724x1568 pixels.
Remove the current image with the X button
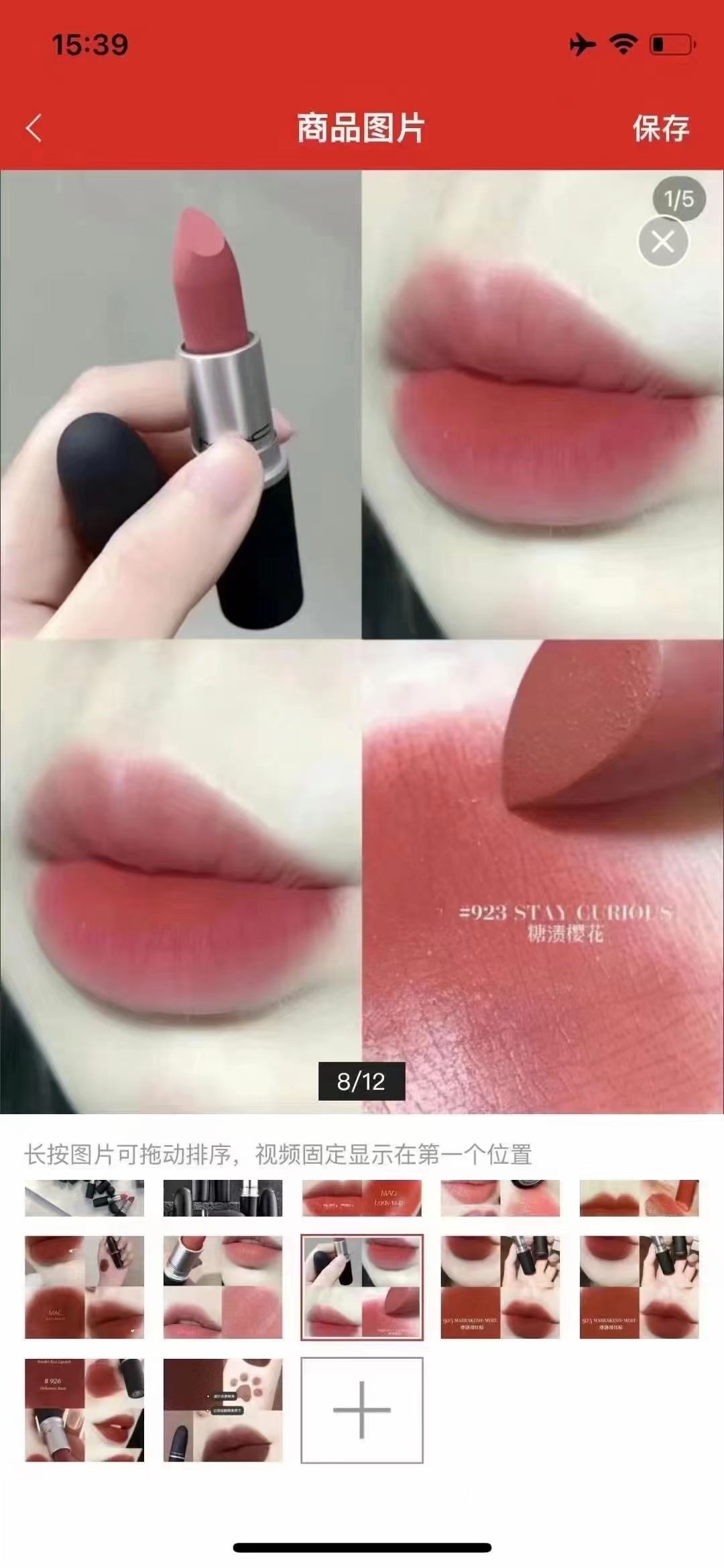[663, 241]
